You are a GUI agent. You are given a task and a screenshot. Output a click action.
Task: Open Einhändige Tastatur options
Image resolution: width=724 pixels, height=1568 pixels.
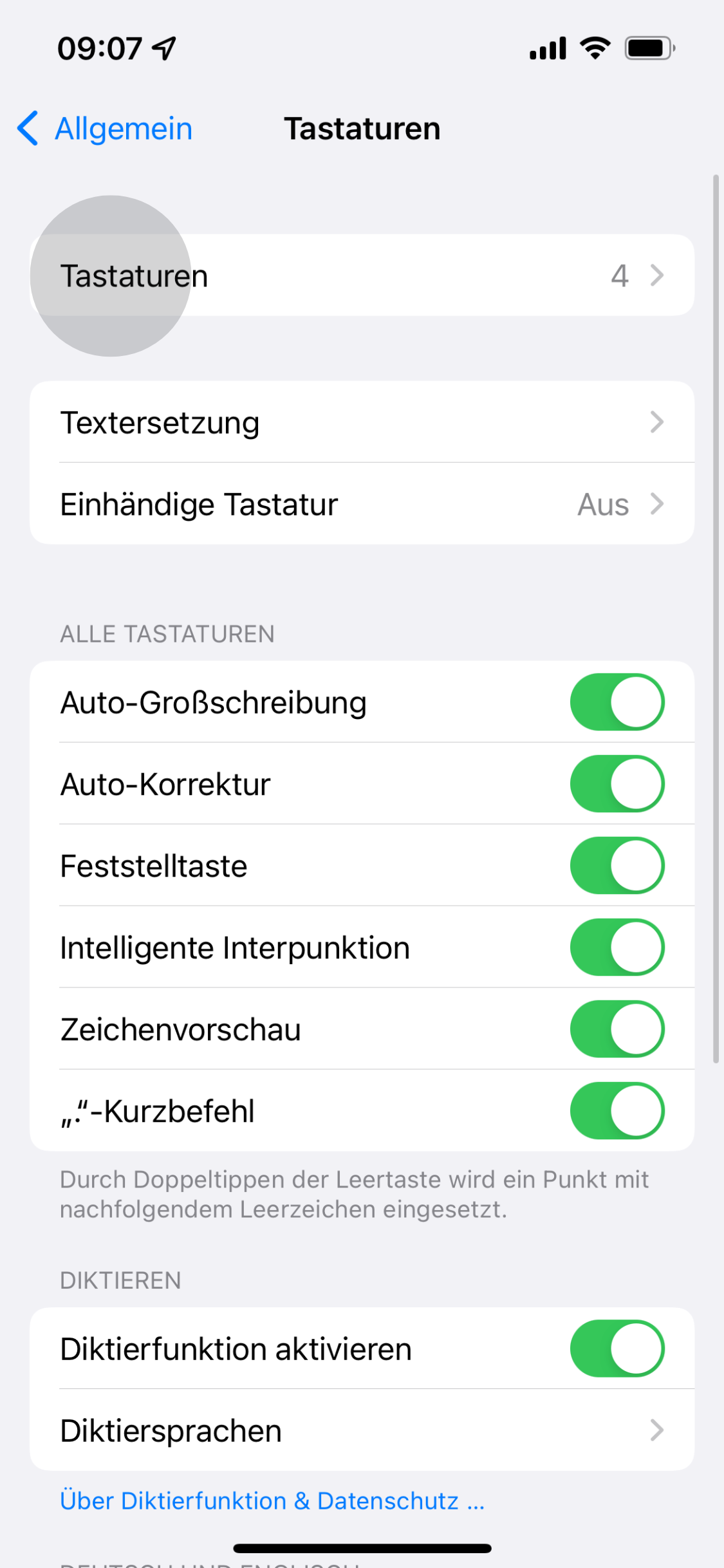point(362,504)
